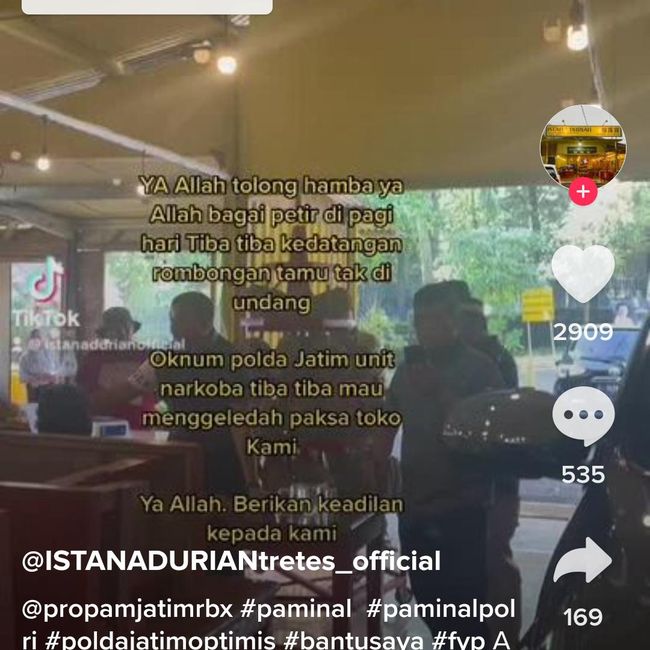The height and width of the screenshot is (650, 650).
Task: Open the #poldajatimoptimis hashtag
Action: click(x=162, y=637)
